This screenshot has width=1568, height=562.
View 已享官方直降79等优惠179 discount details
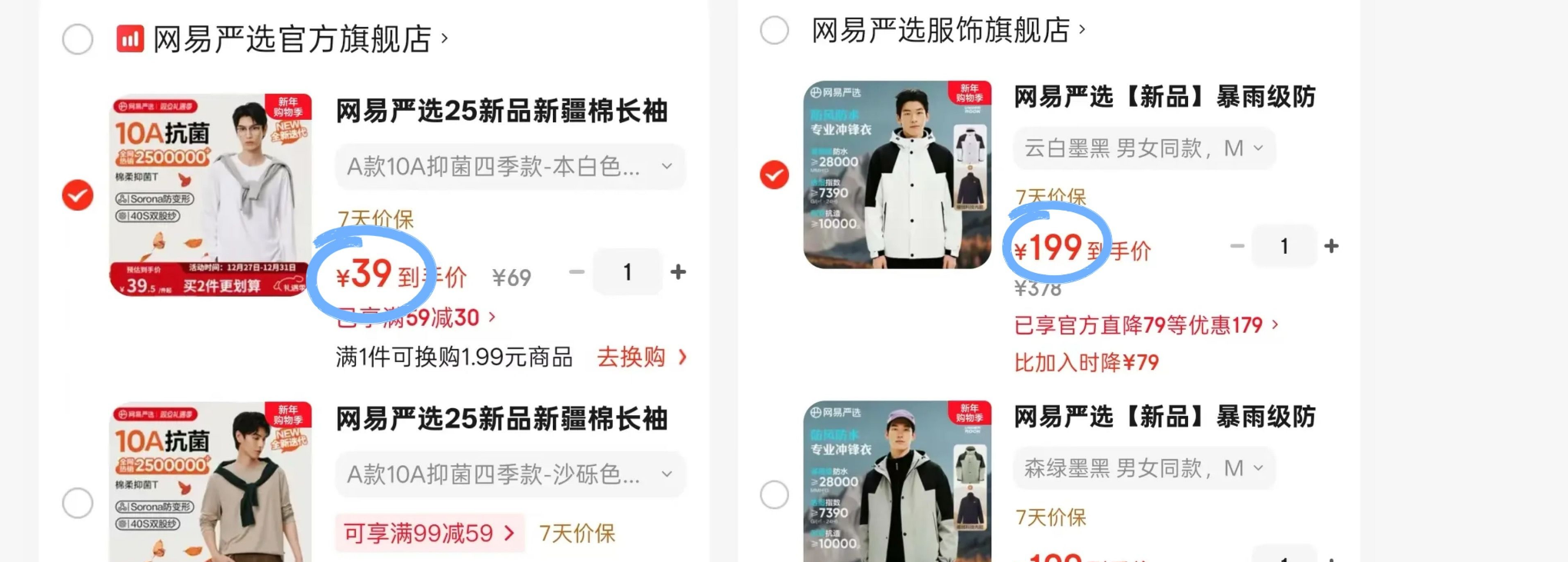[1146, 325]
